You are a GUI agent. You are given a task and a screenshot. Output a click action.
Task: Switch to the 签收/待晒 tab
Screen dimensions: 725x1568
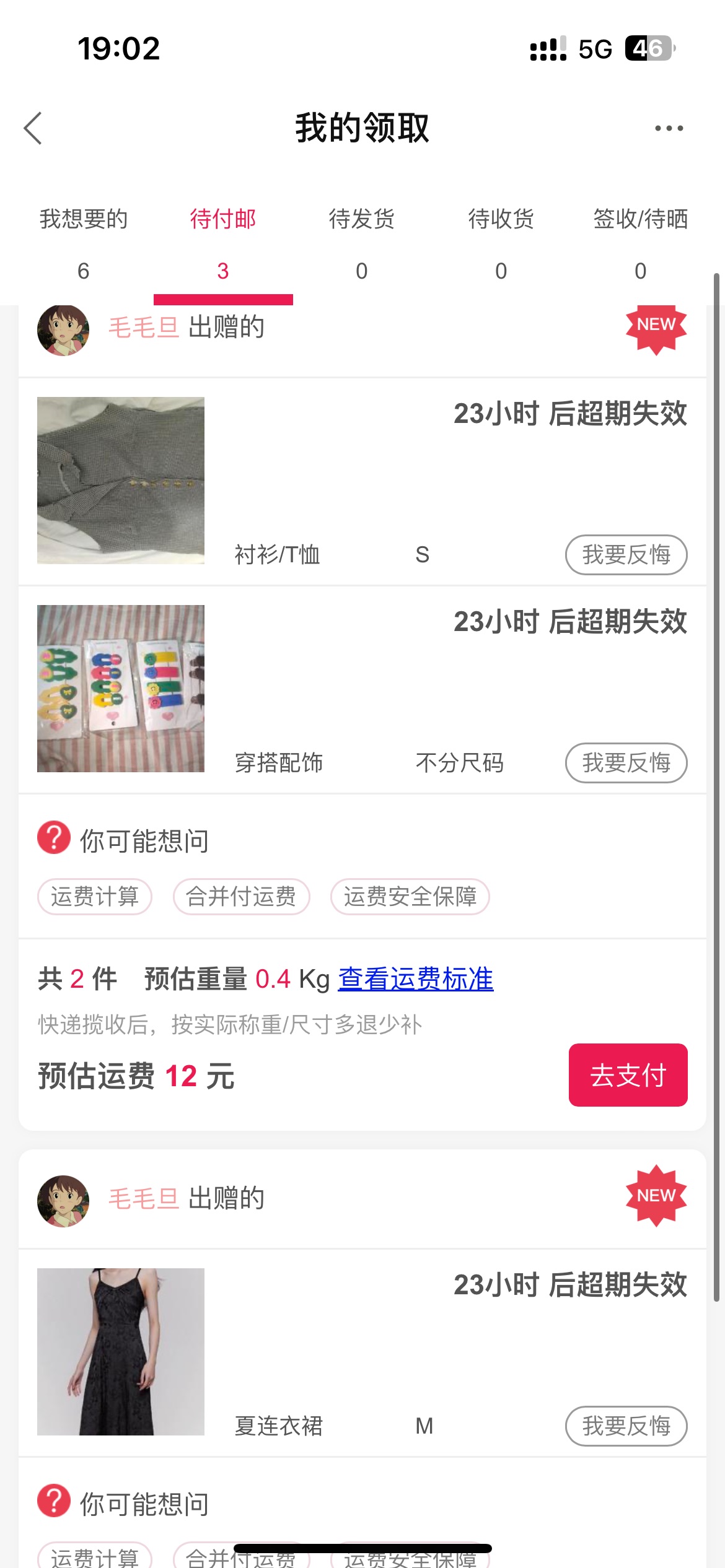coord(640,243)
